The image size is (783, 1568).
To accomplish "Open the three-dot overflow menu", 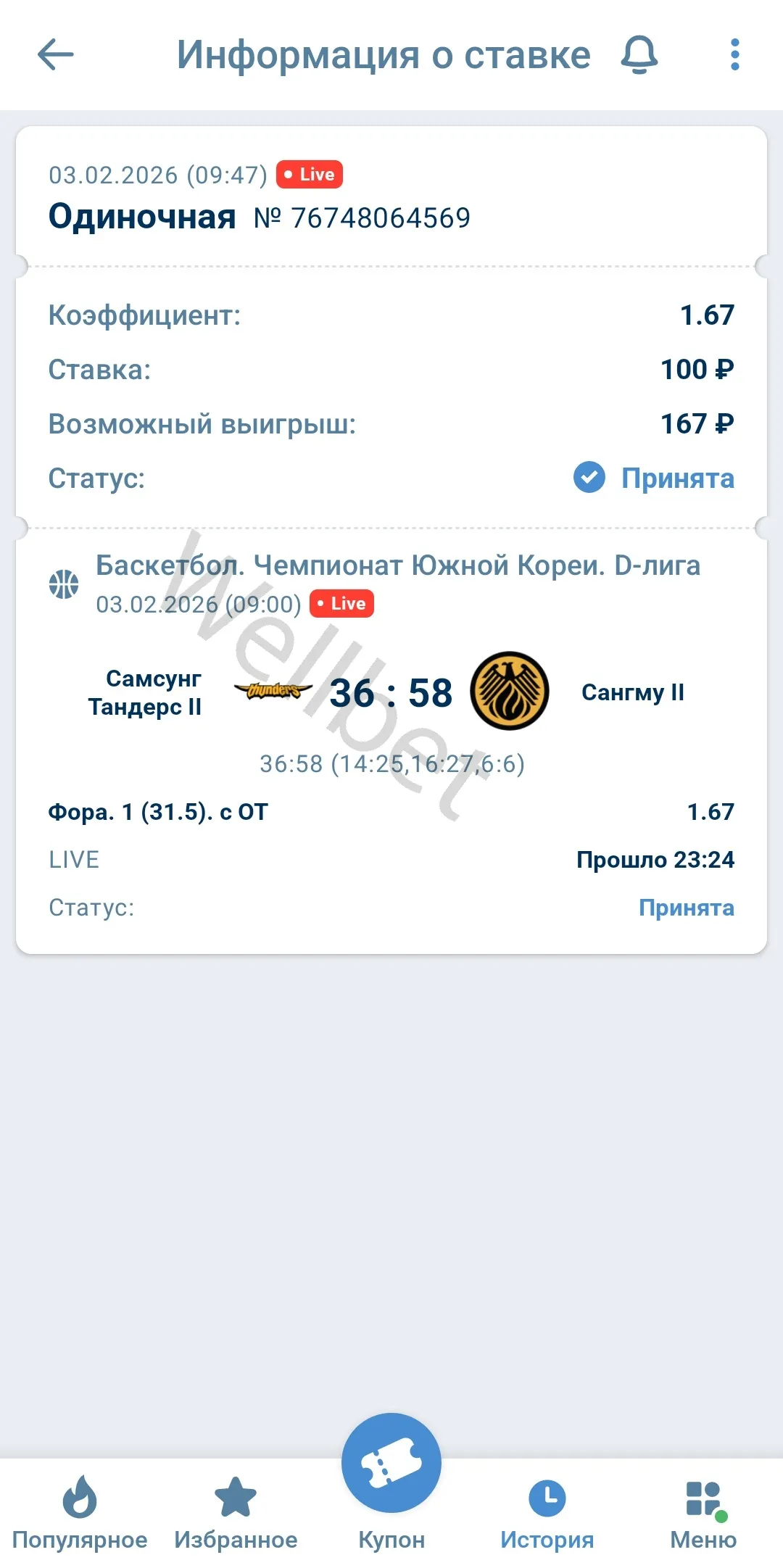I will tap(734, 55).
